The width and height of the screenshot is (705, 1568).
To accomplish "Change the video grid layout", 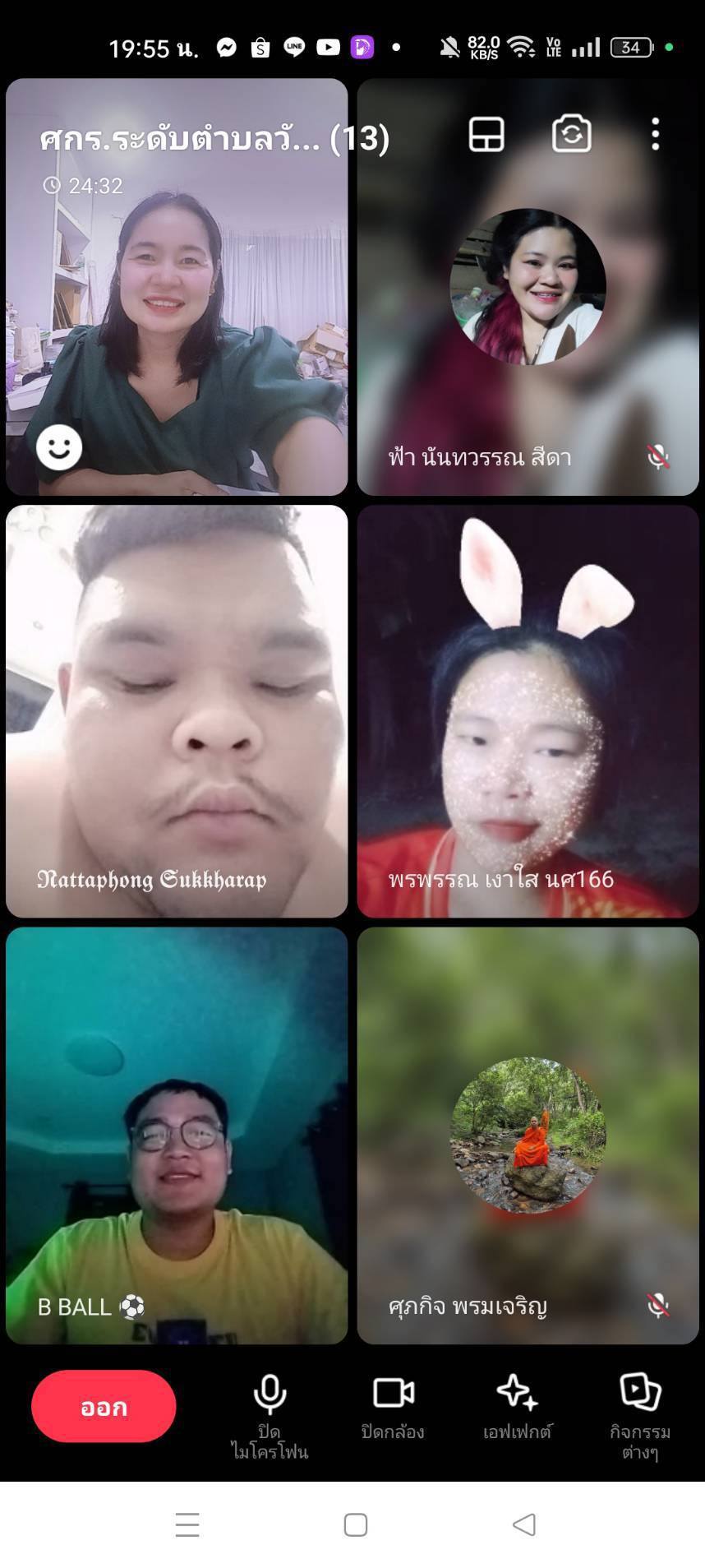I will point(486,134).
